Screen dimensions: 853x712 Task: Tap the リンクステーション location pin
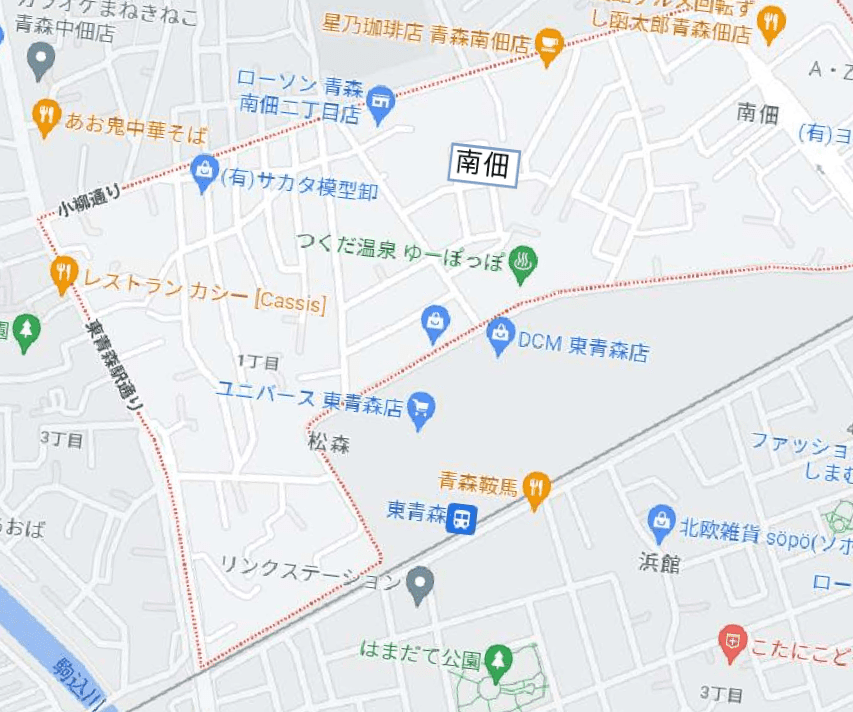pos(421,582)
